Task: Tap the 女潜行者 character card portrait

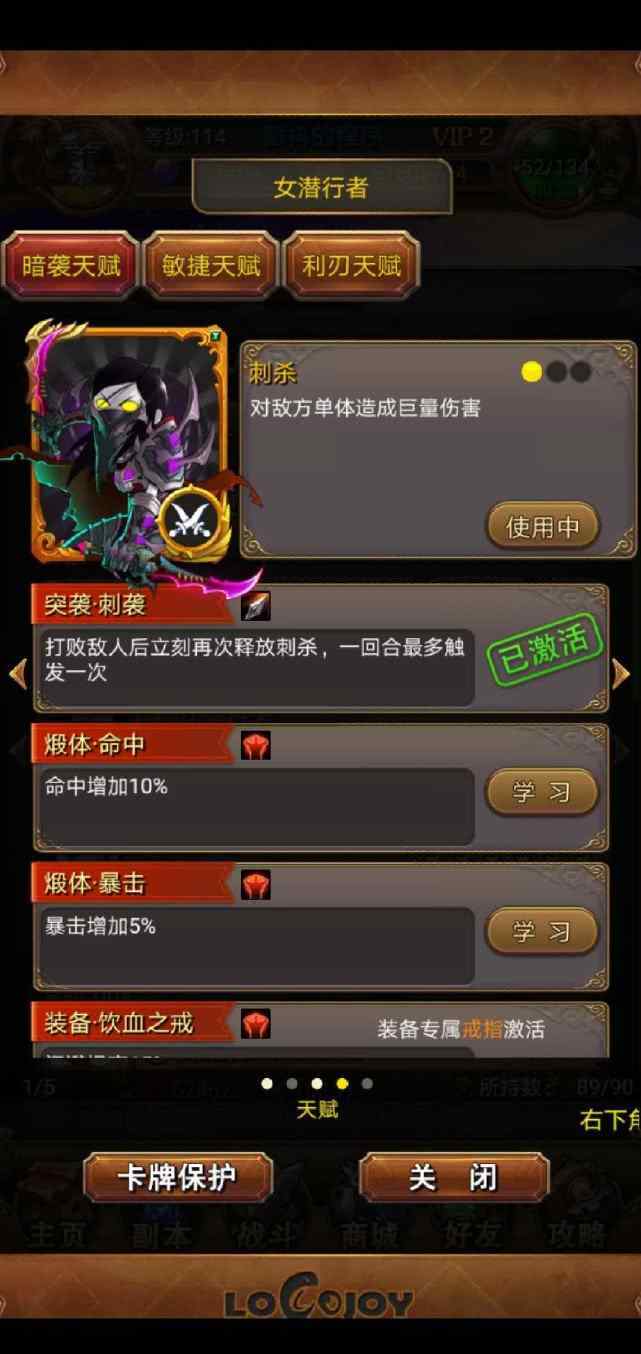Action: click(x=130, y=445)
